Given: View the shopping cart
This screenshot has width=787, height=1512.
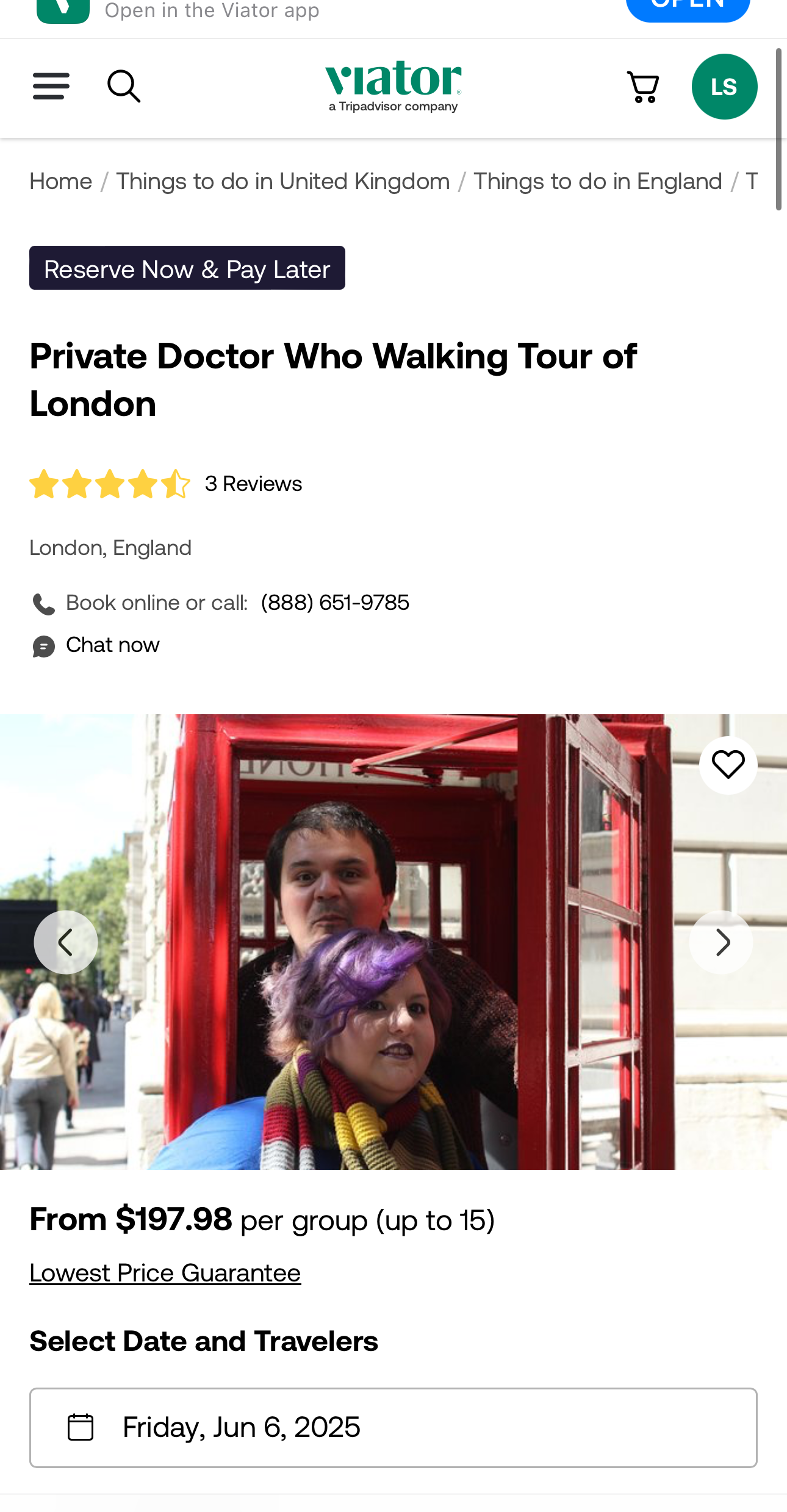Looking at the screenshot, I should [x=643, y=87].
